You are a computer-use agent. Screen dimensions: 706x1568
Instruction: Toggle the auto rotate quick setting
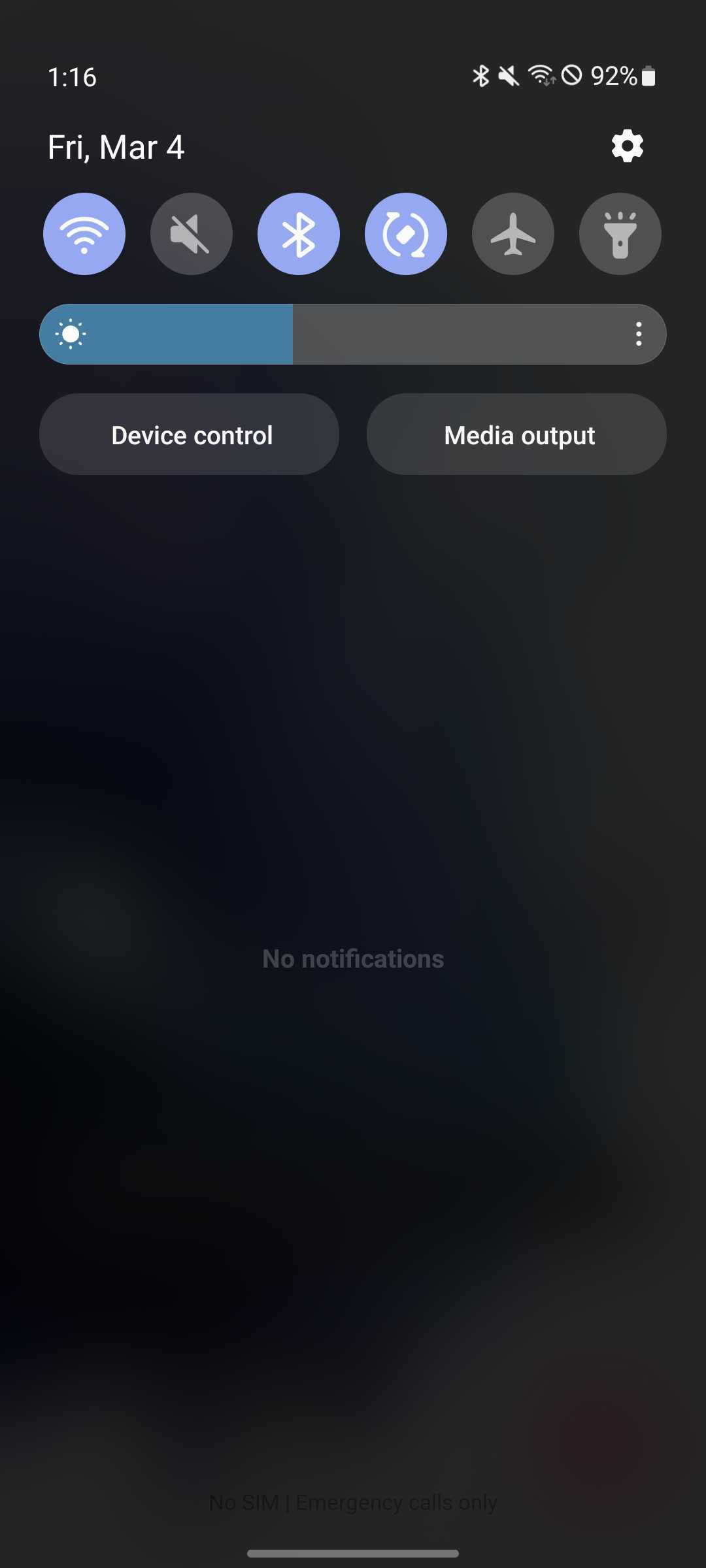click(x=406, y=234)
